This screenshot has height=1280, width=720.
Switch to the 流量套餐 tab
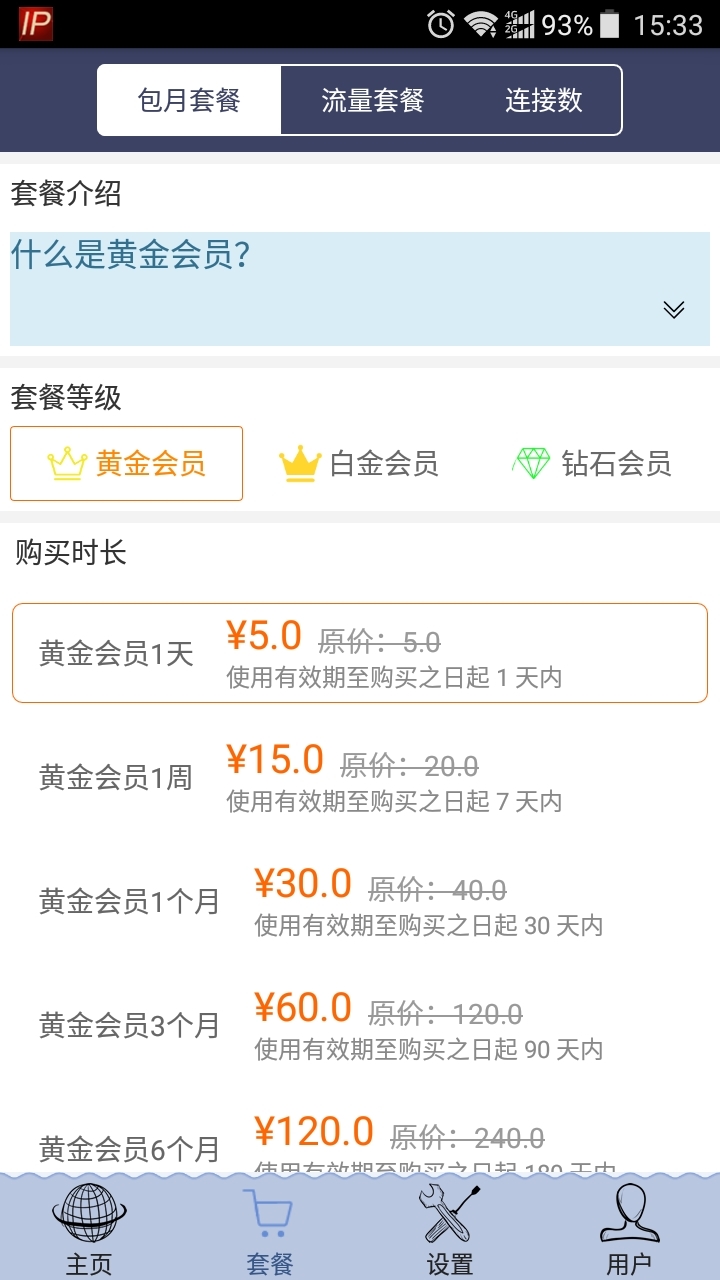coord(373,99)
